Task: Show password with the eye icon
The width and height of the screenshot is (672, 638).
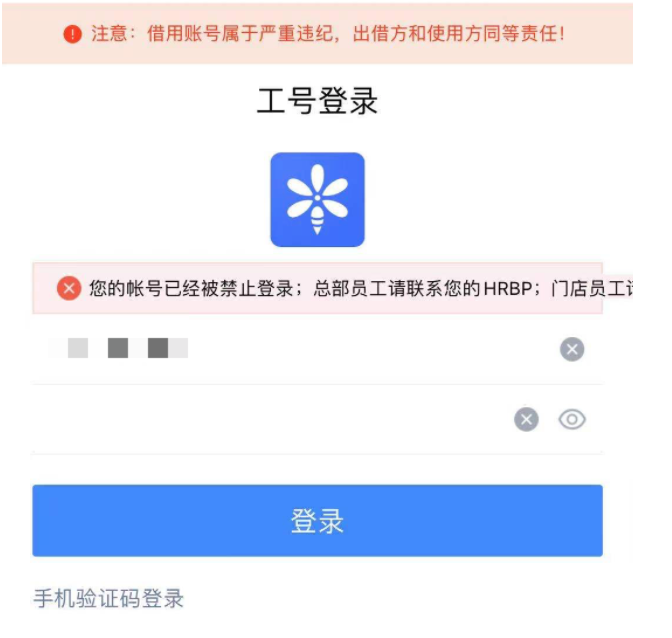Action: pos(571,419)
